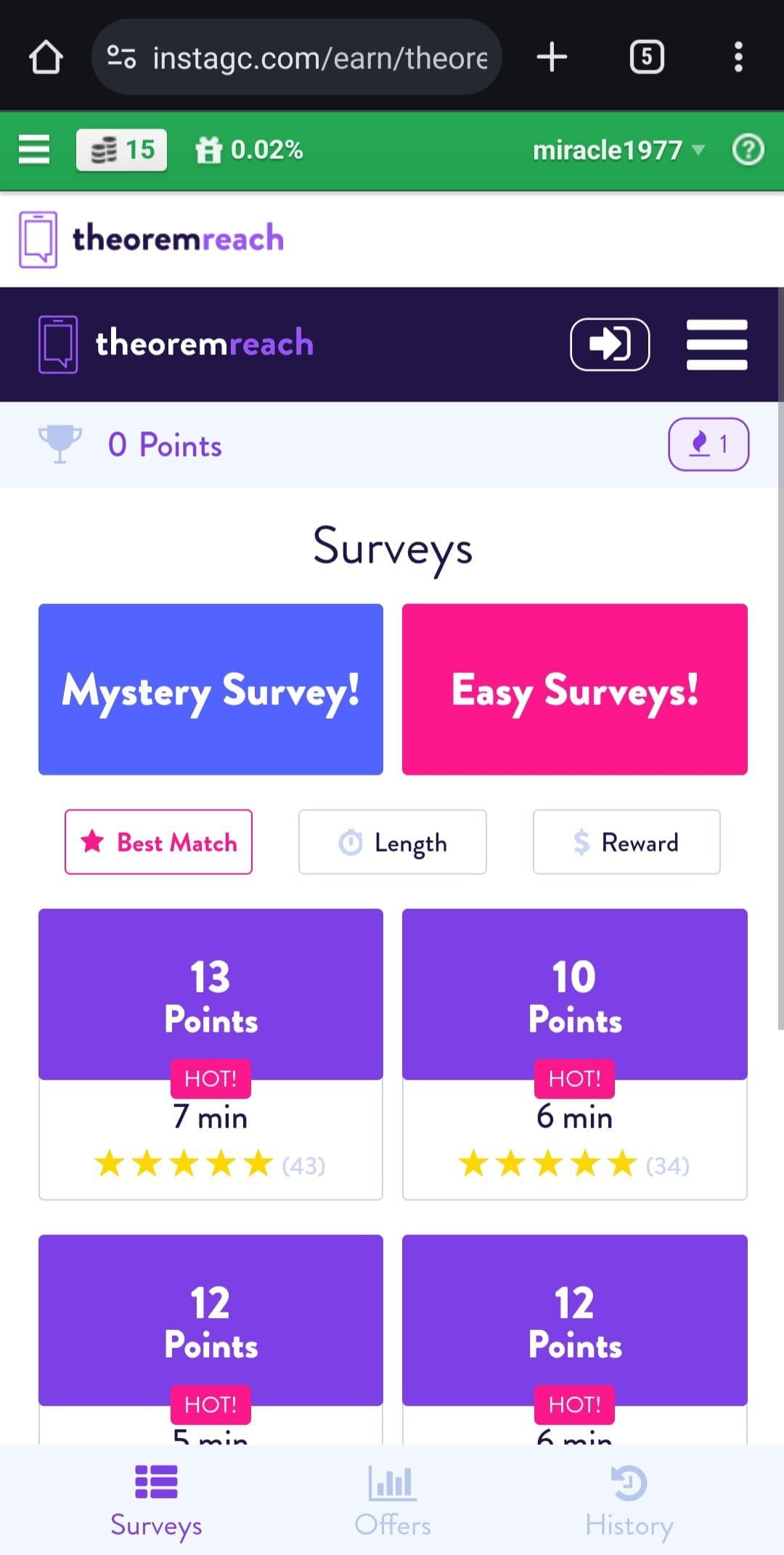This screenshot has height=1555, width=784.
Task: Open the browser overflow menu
Action: click(x=738, y=57)
